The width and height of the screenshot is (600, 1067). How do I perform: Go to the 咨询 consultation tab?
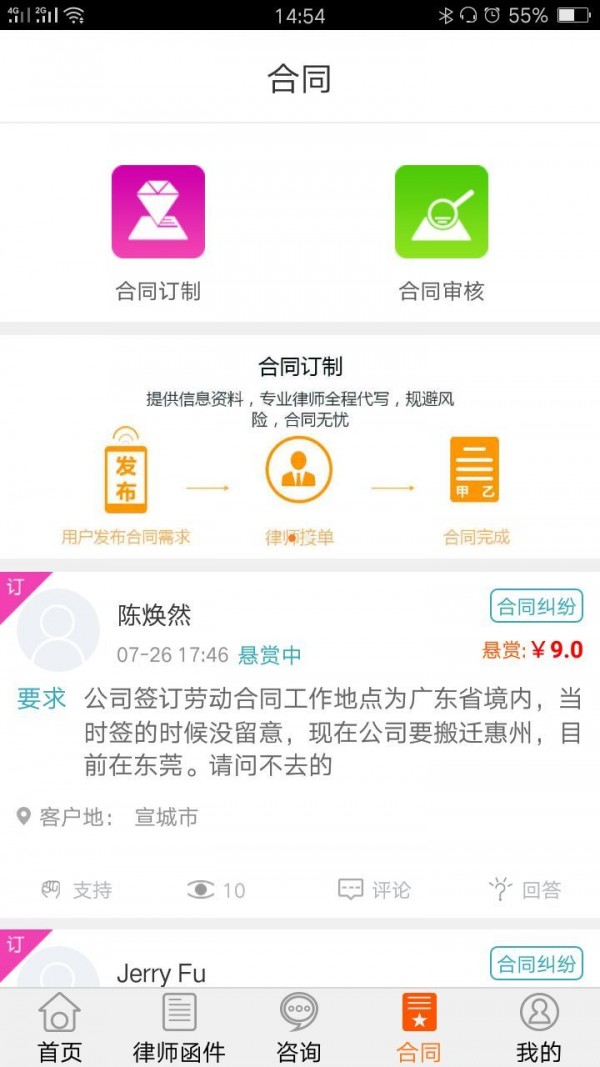coord(298,1028)
